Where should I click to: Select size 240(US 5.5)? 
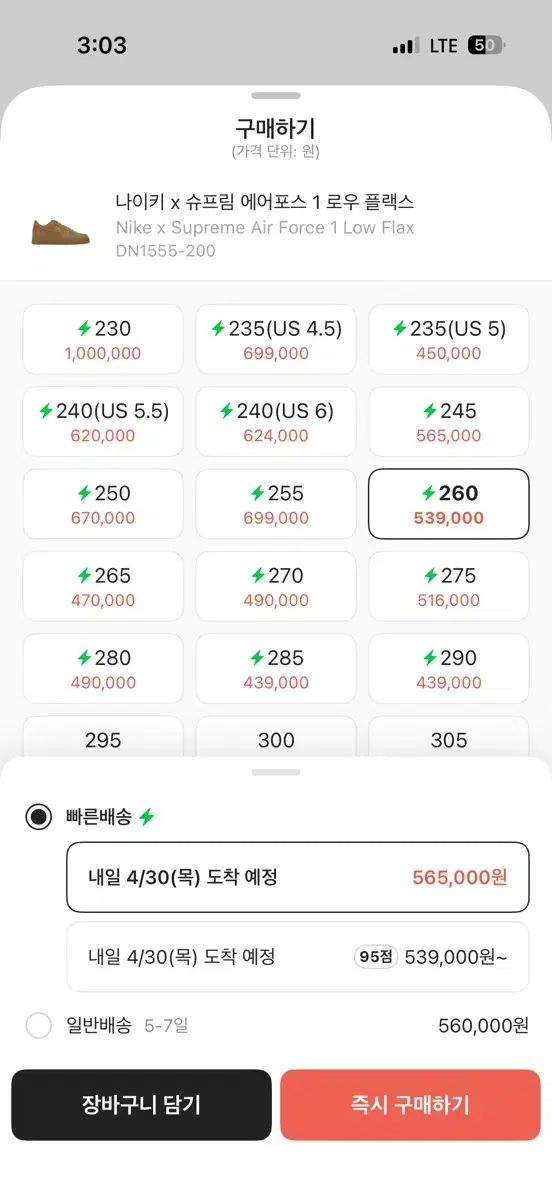point(103,422)
